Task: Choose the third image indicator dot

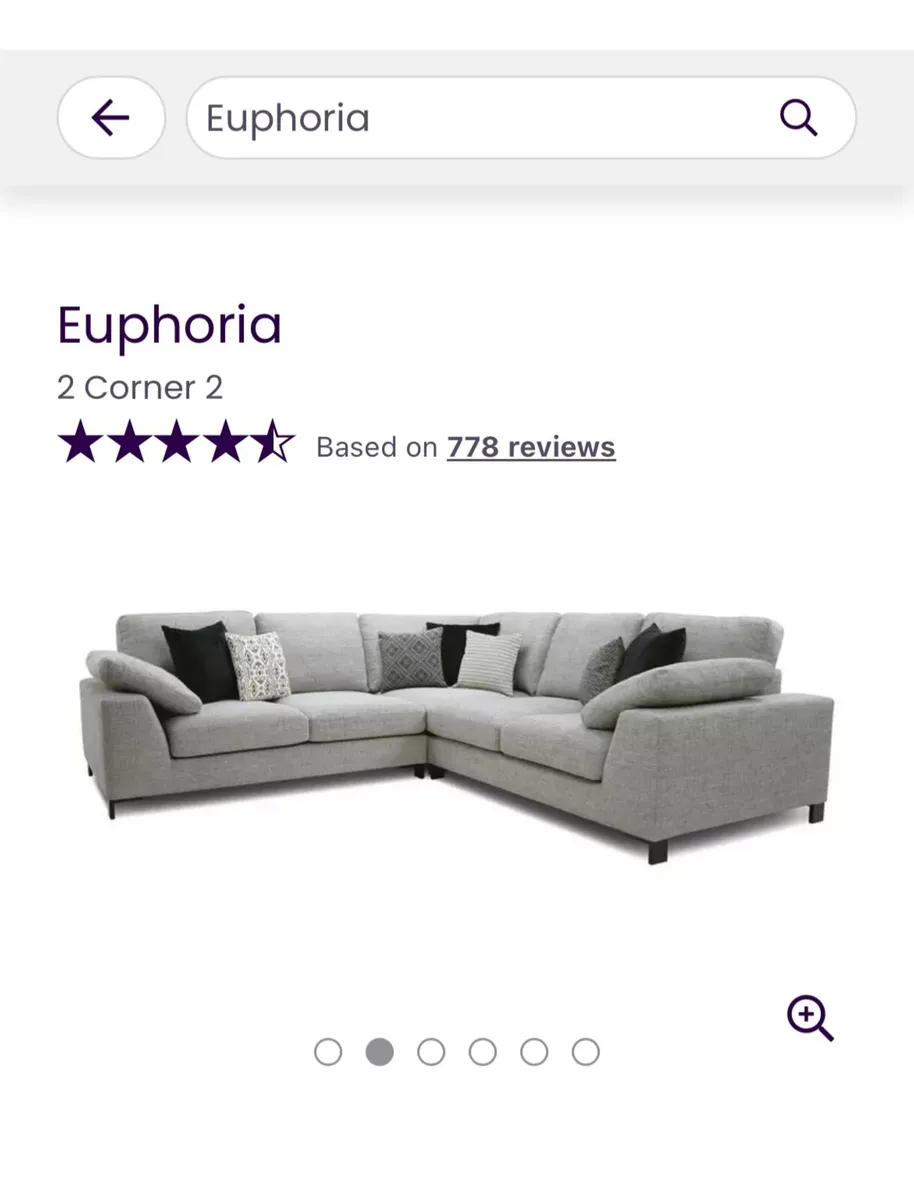Action: [432, 1052]
